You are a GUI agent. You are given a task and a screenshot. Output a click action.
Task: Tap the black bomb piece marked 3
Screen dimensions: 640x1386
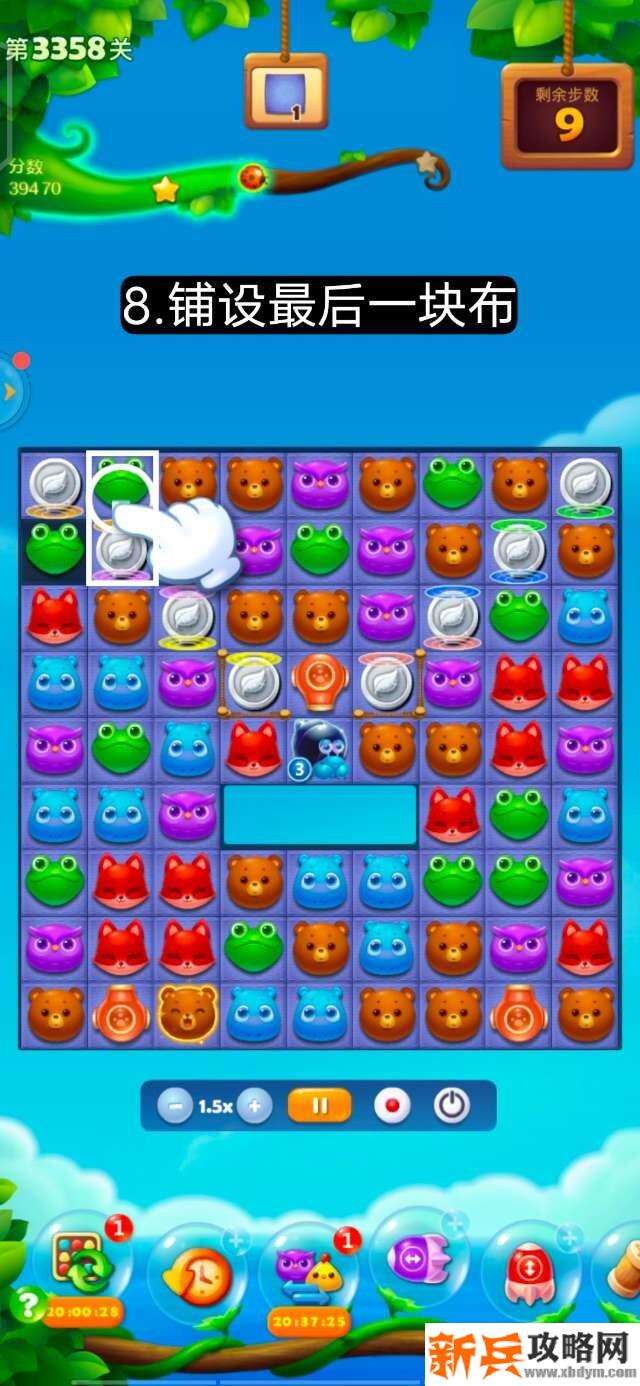pyautogui.click(x=320, y=749)
